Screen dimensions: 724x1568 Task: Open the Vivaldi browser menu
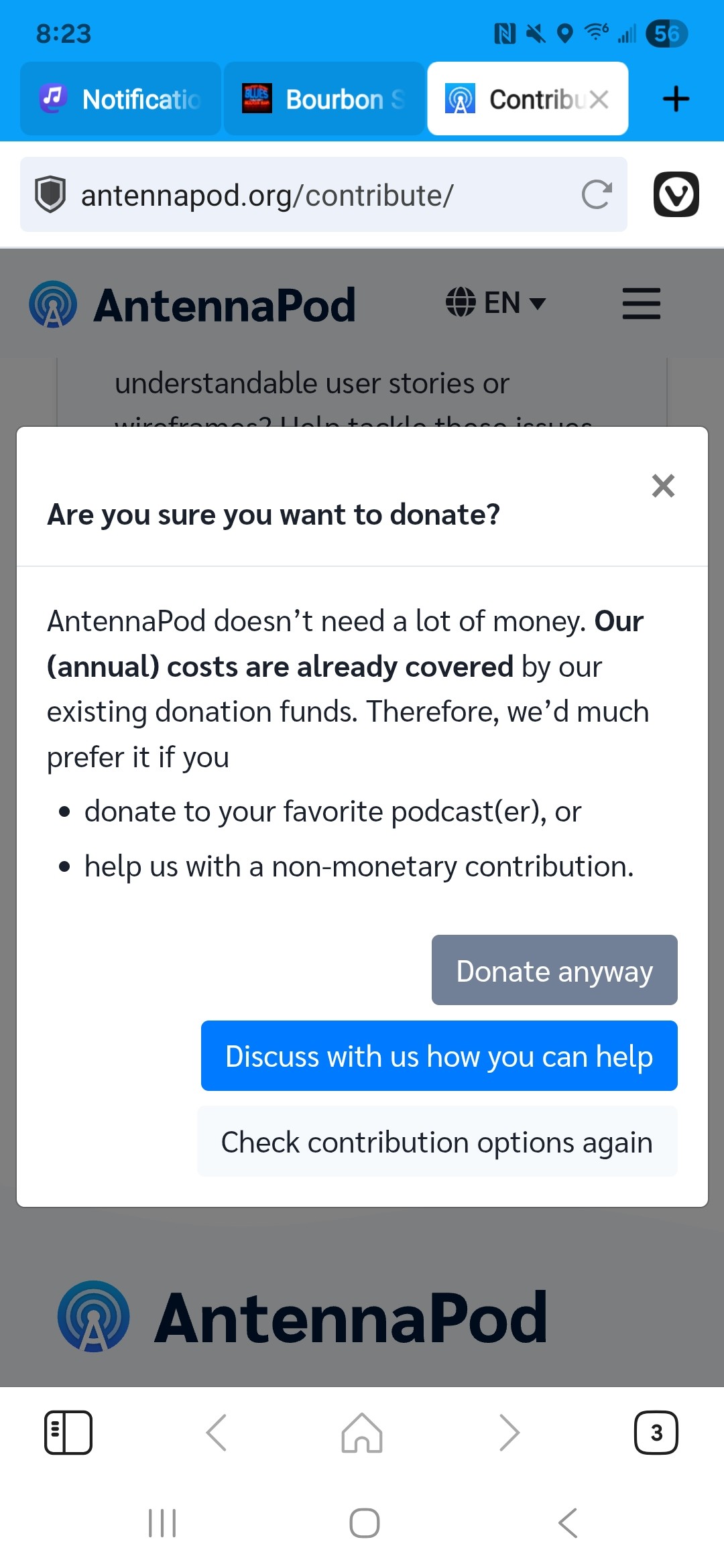(676, 195)
